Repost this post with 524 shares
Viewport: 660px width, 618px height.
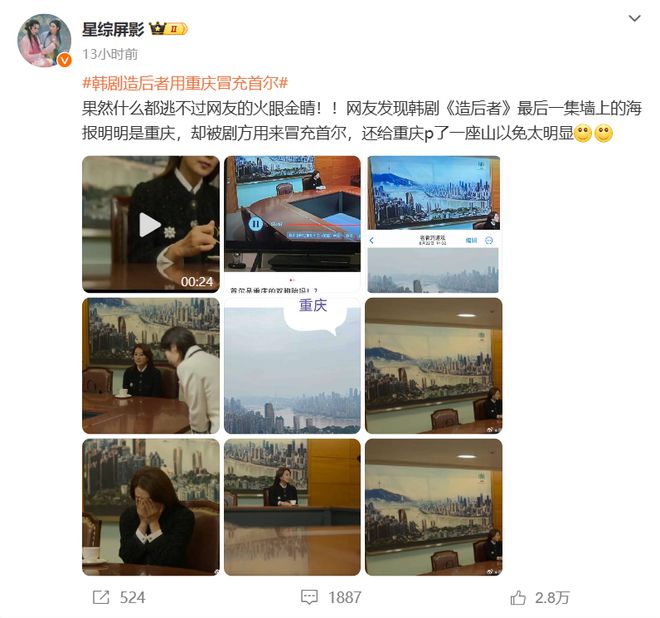119,597
